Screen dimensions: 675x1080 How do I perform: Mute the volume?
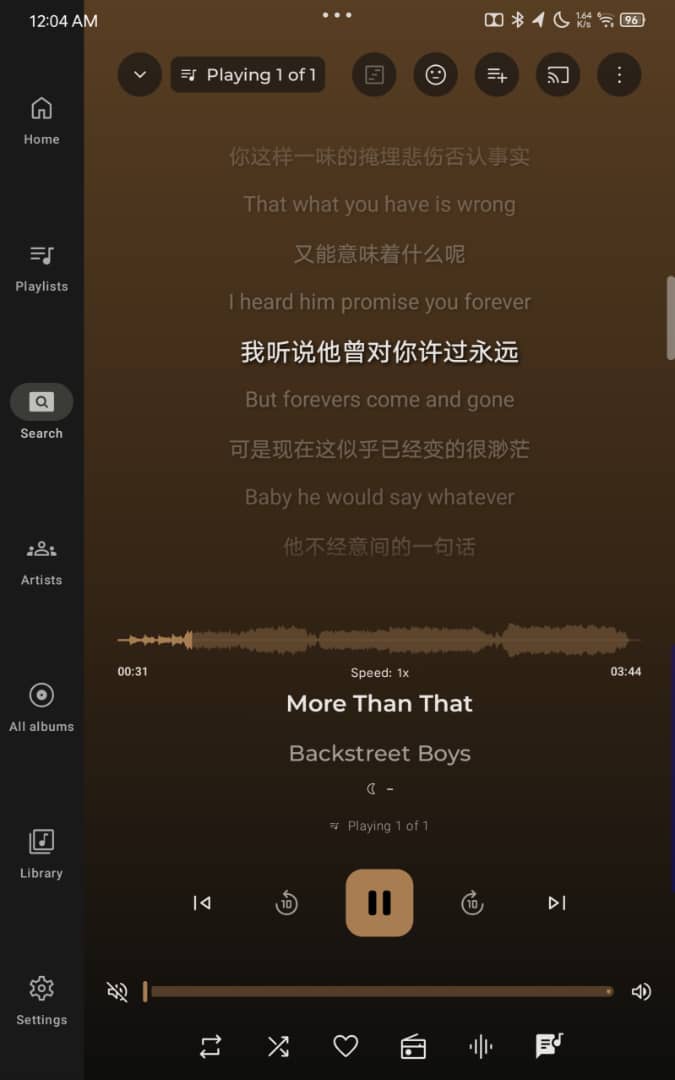pos(117,991)
